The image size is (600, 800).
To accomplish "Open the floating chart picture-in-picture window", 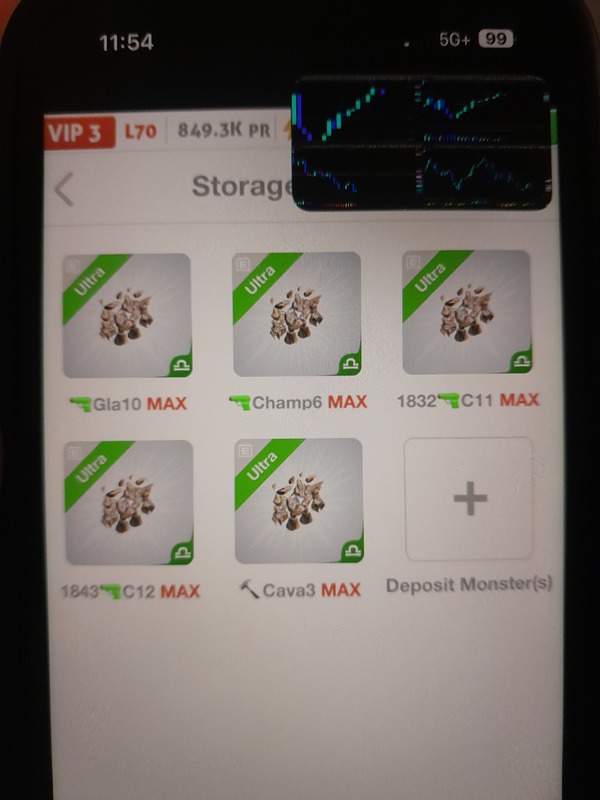I will 421,143.
